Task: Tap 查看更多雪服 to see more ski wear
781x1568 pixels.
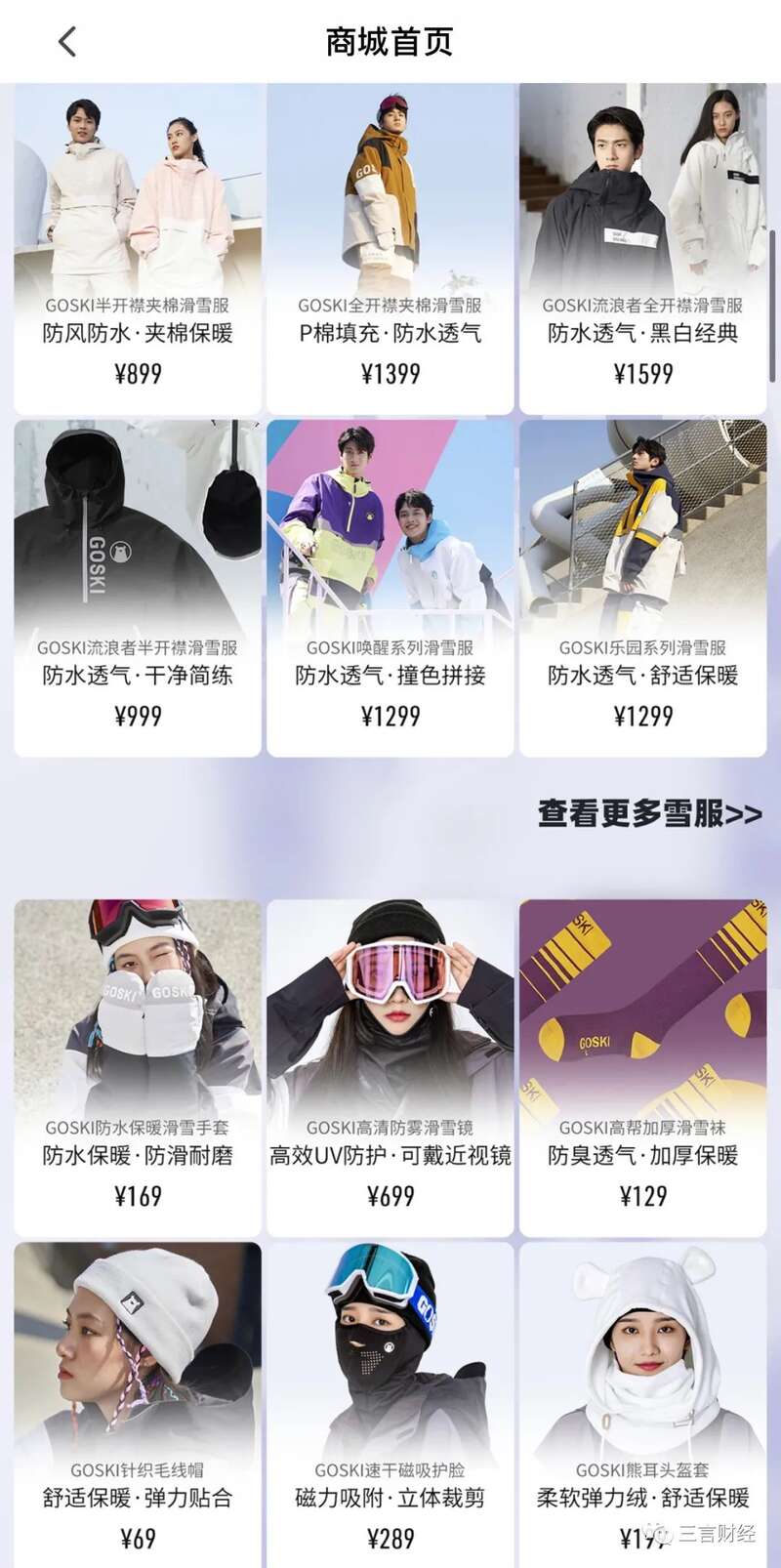Action: 649,813
